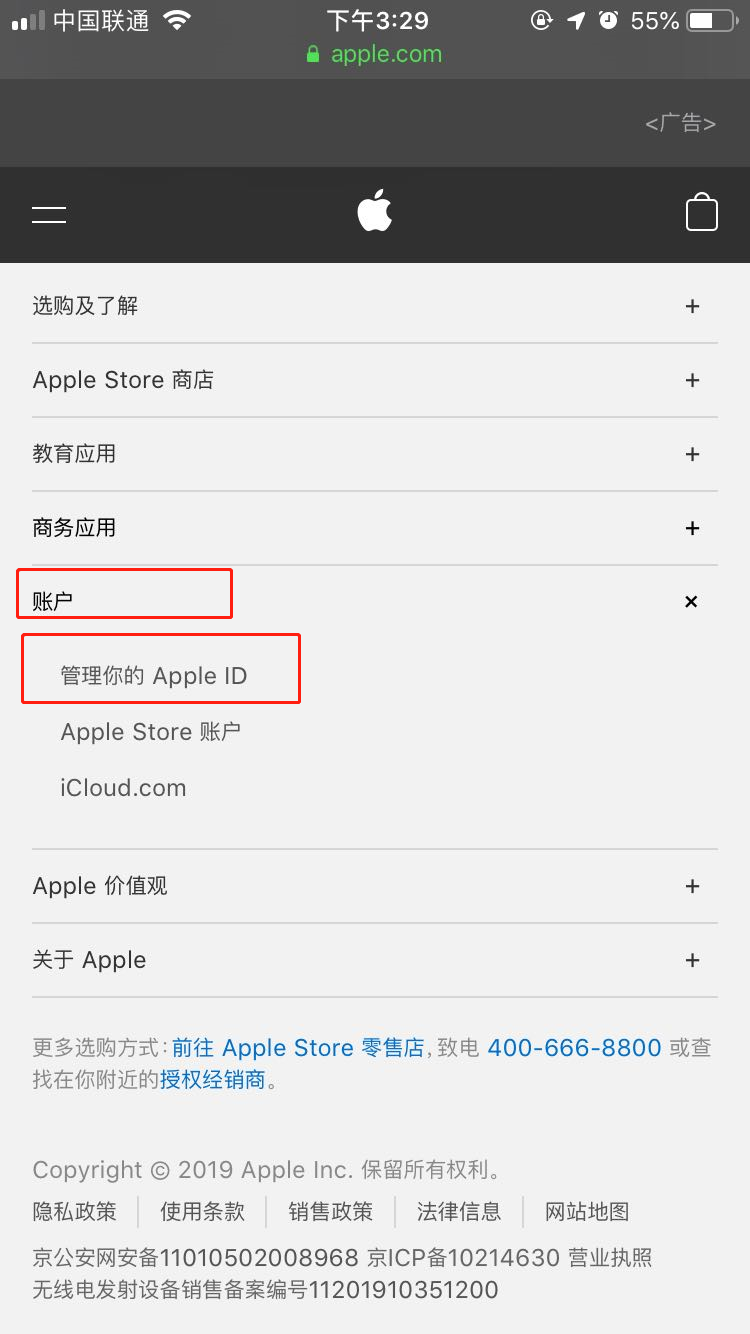
Task: Open the hamburger navigation menu
Action: click(49, 214)
